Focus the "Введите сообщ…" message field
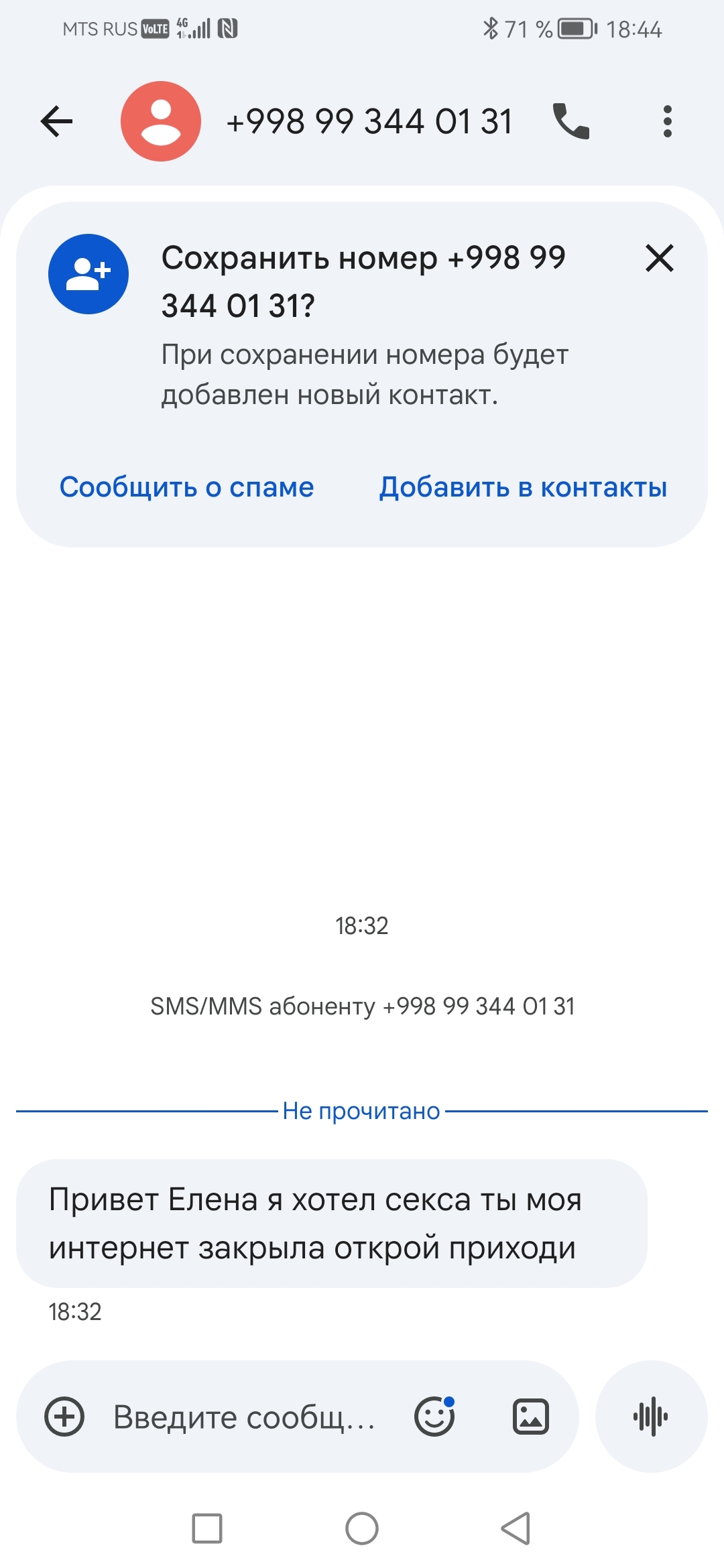This screenshot has height=1568, width=724. pyautogui.click(x=245, y=1417)
